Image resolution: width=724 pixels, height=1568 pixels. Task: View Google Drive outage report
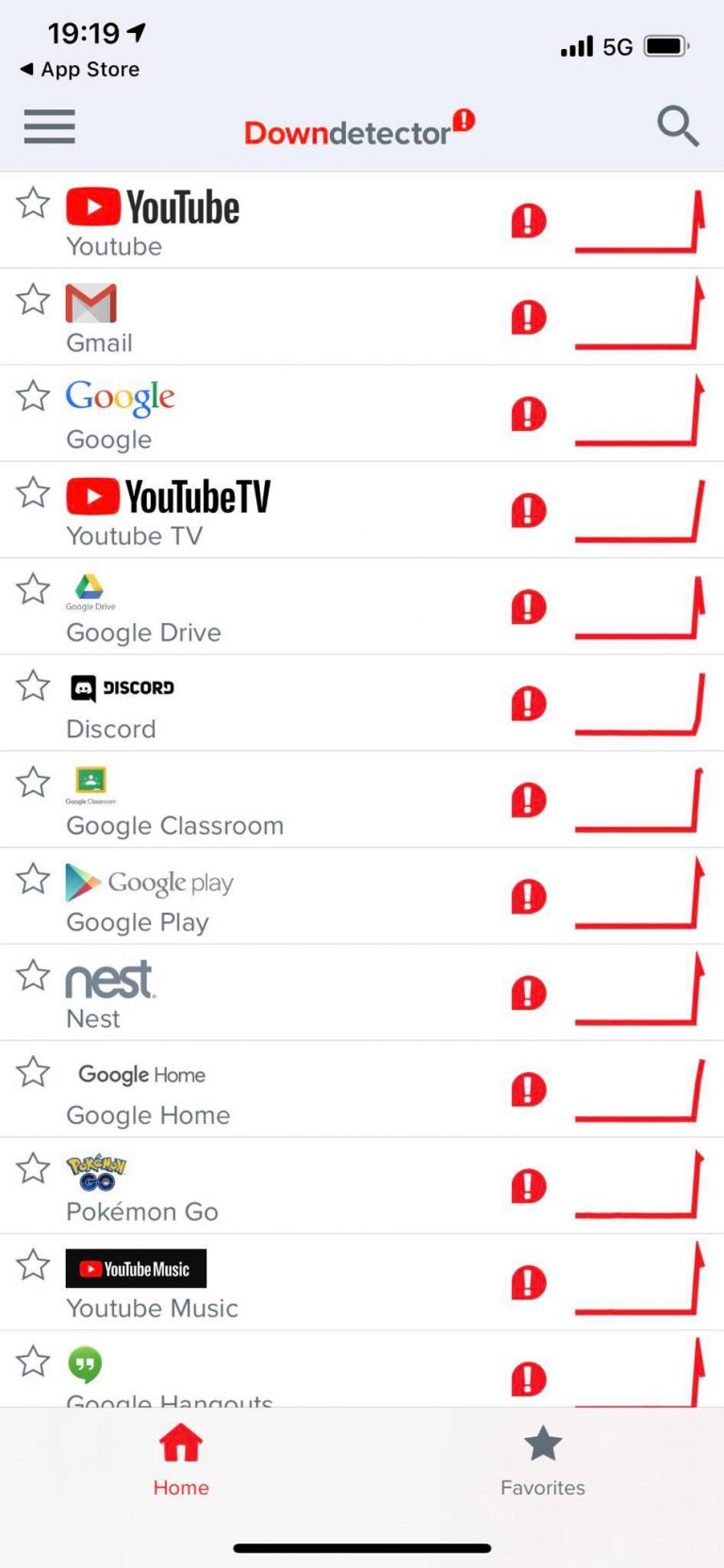tap(362, 606)
